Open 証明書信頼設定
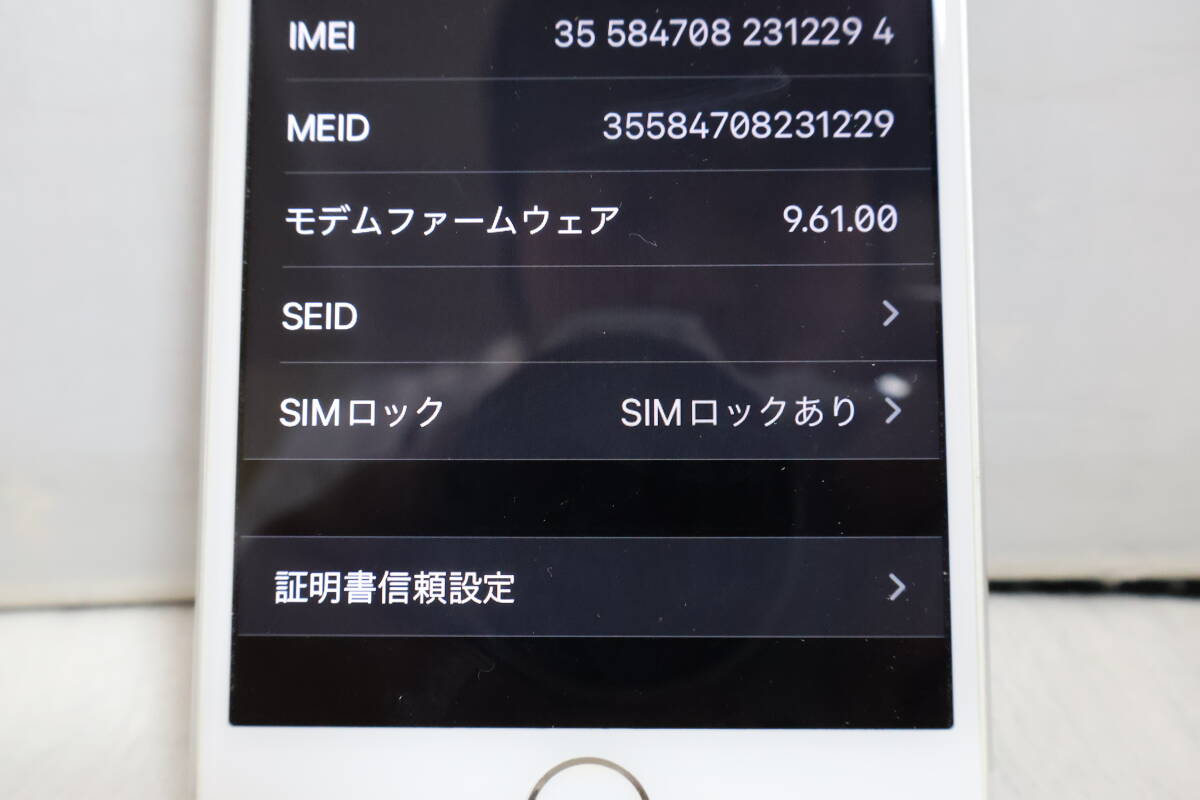1200x800 pixels. 590,587
